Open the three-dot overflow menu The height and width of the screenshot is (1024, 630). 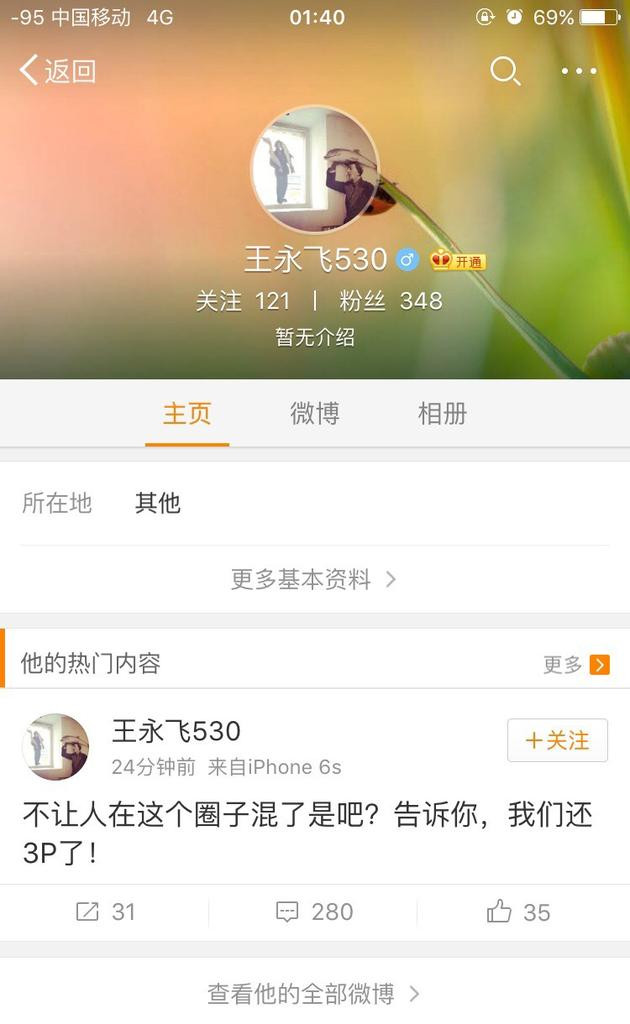pos(578,71)
